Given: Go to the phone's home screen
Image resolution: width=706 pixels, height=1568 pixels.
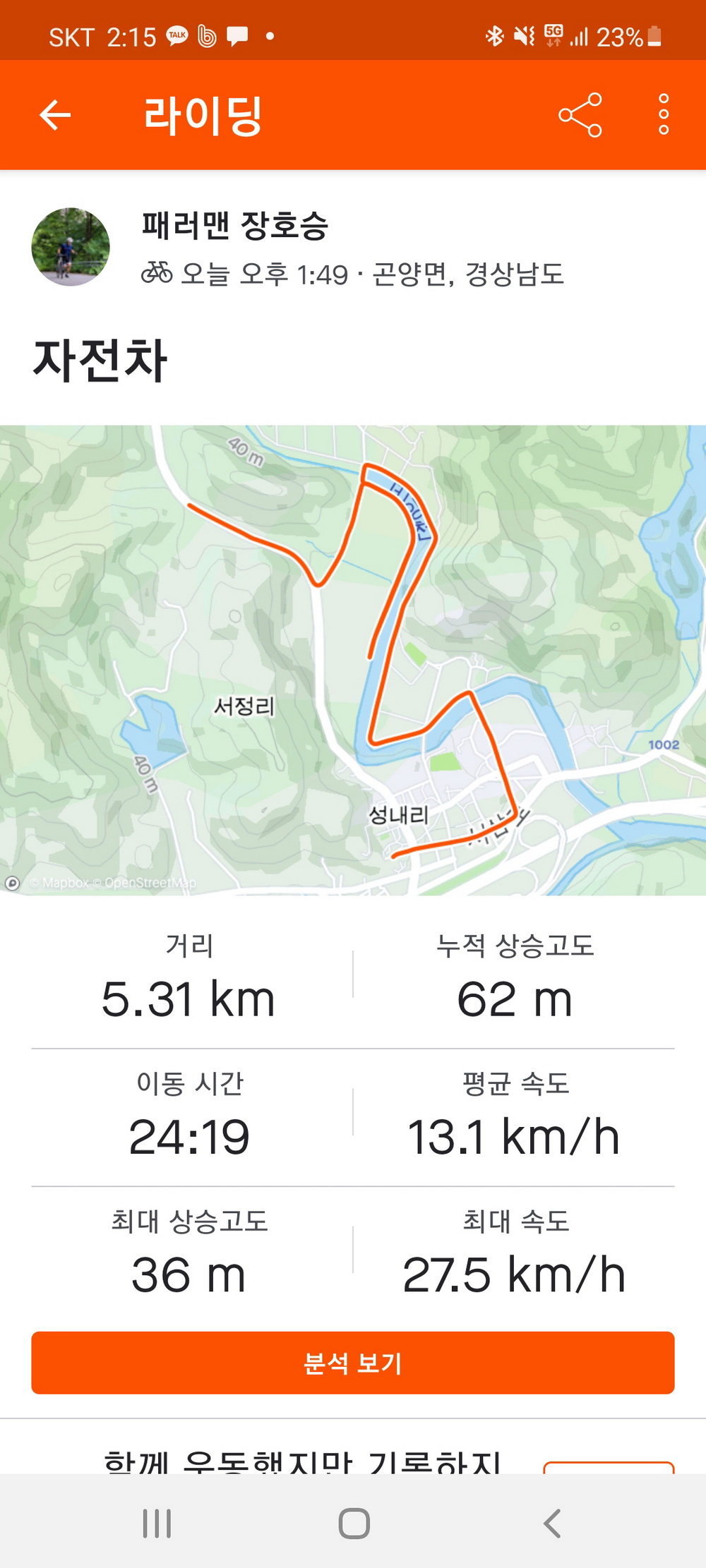Looking at the screenshot, I should click(354, 1523).
